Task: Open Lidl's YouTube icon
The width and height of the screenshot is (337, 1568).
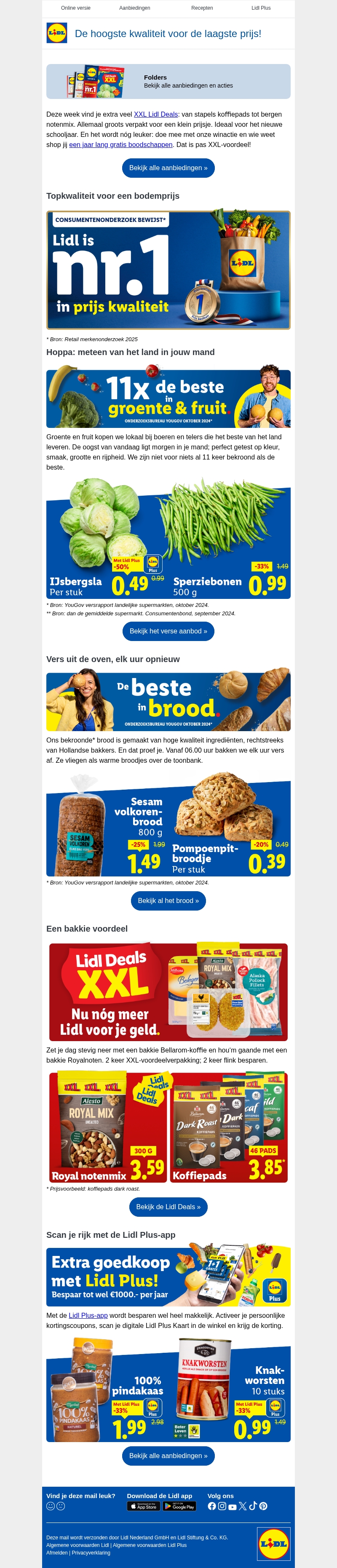Action: 233,1507
